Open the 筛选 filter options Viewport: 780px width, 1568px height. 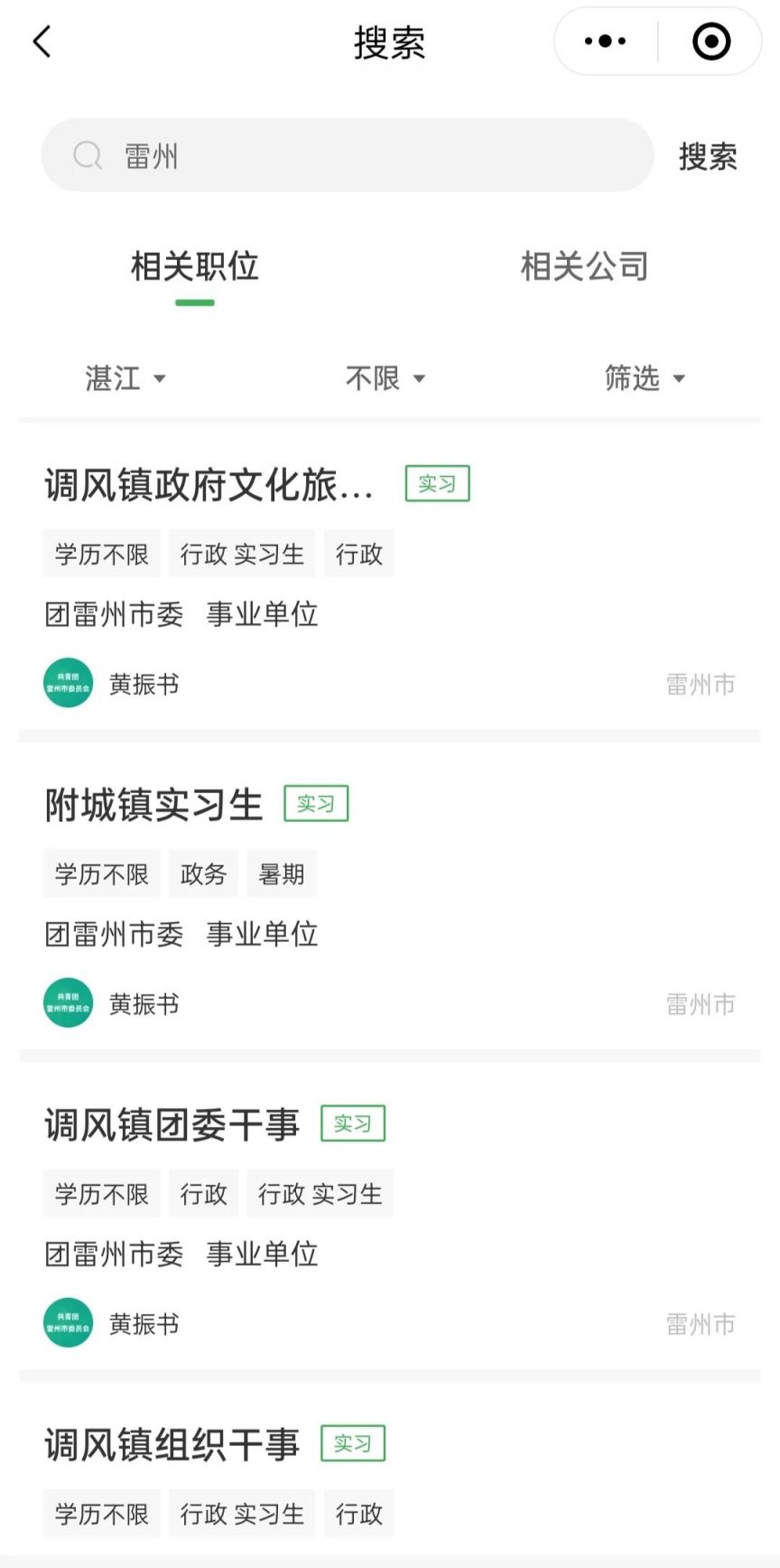[x=644, y=378]
